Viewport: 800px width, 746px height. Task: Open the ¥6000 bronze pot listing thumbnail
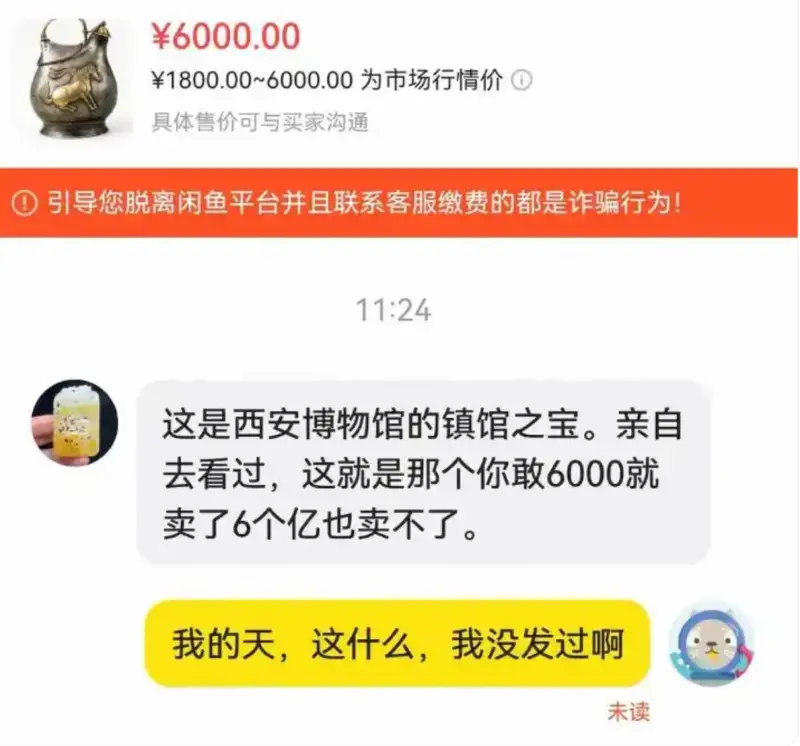pyautogui.click(x=72, y=78)
